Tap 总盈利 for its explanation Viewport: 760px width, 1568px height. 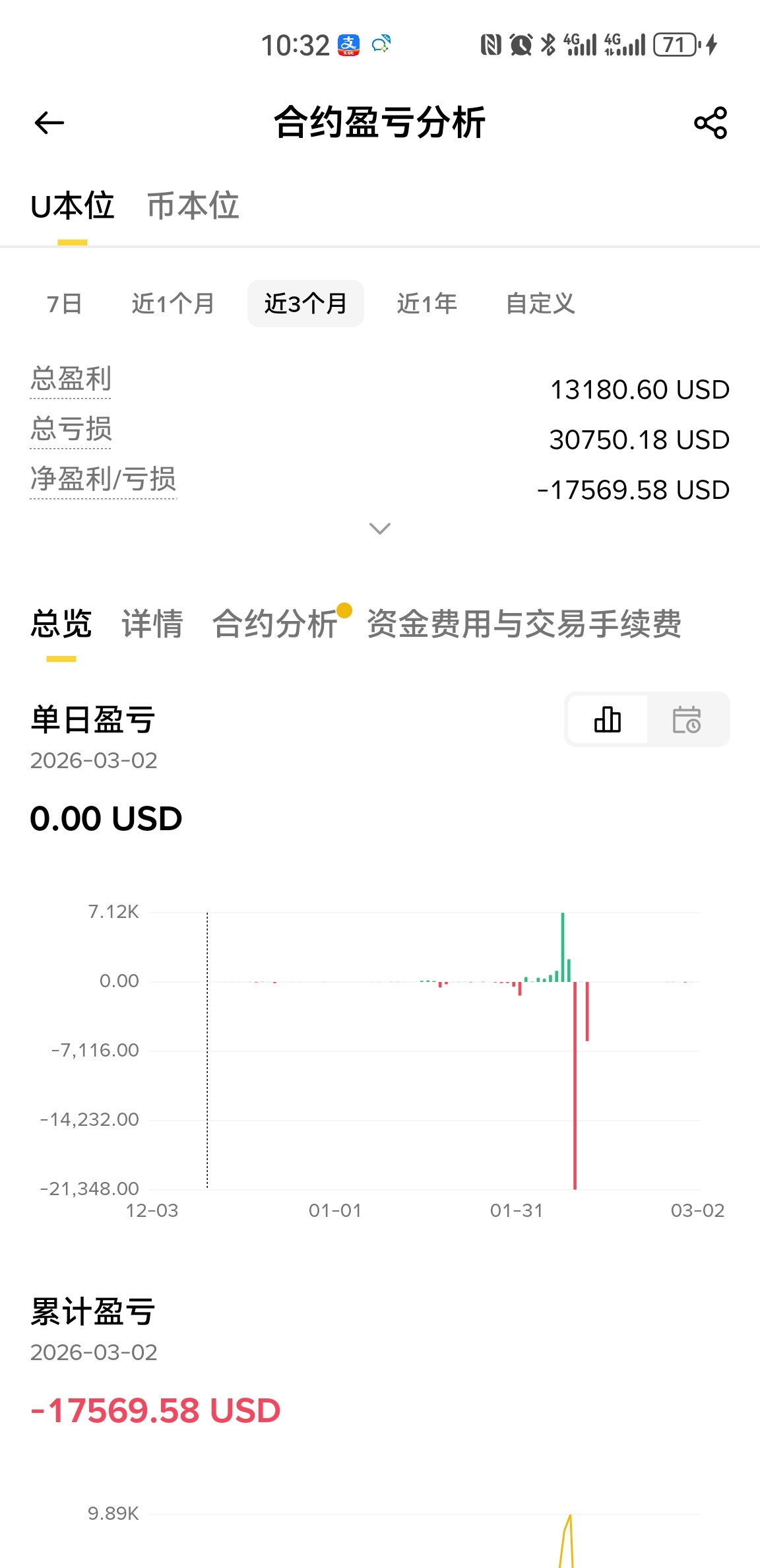[71, 379]
